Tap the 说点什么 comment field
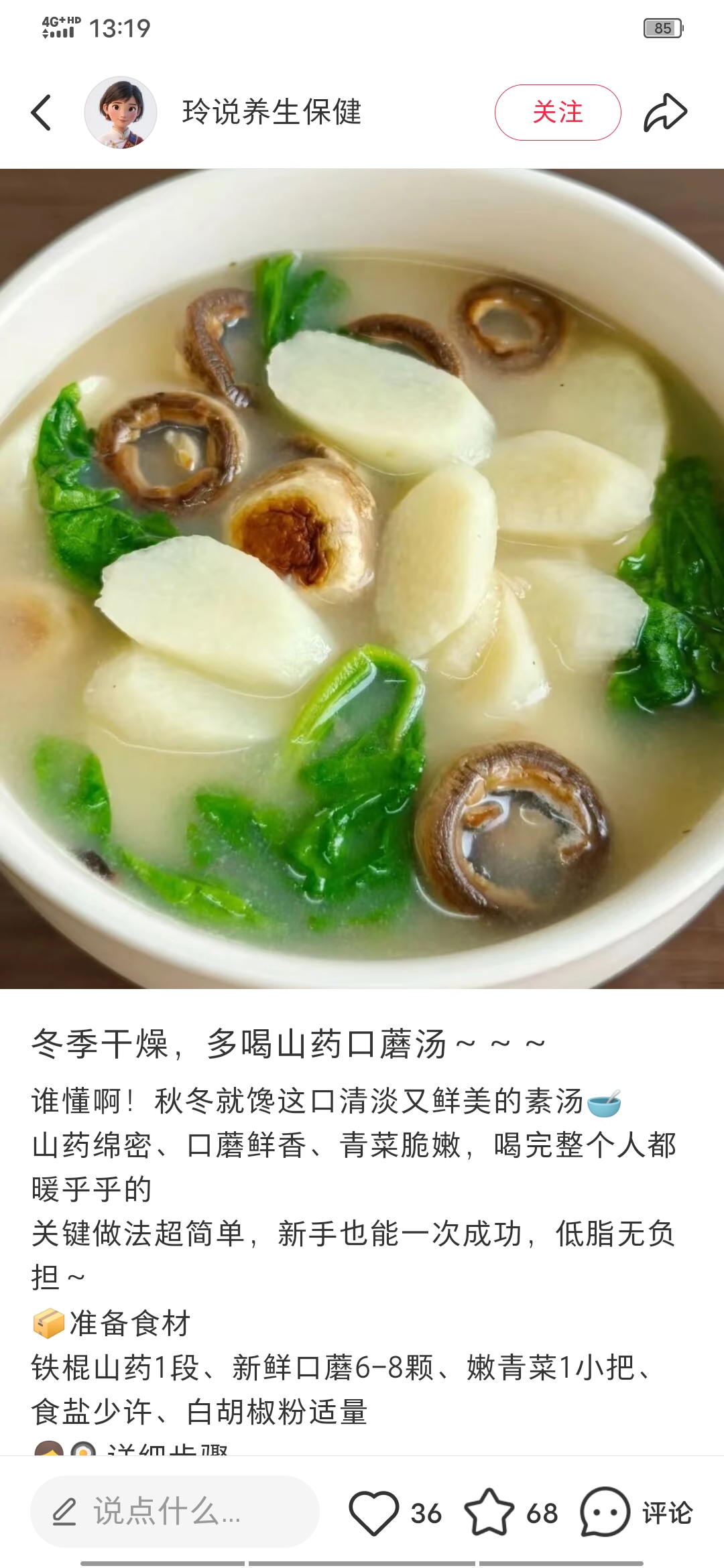Viewport: 724px width, 1568px height. (x=174, y=1512)
